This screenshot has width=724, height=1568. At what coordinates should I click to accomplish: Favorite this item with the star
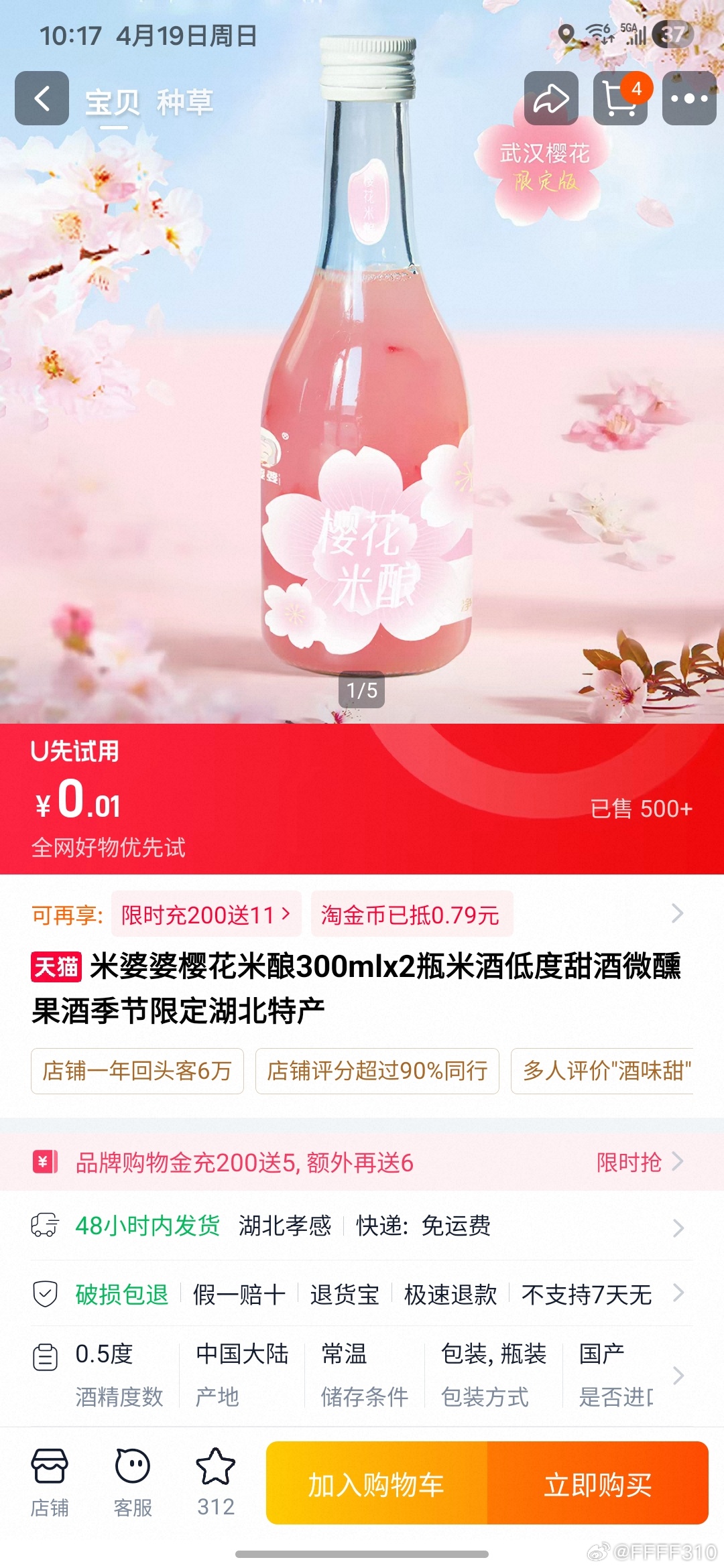pos(215,1481)
